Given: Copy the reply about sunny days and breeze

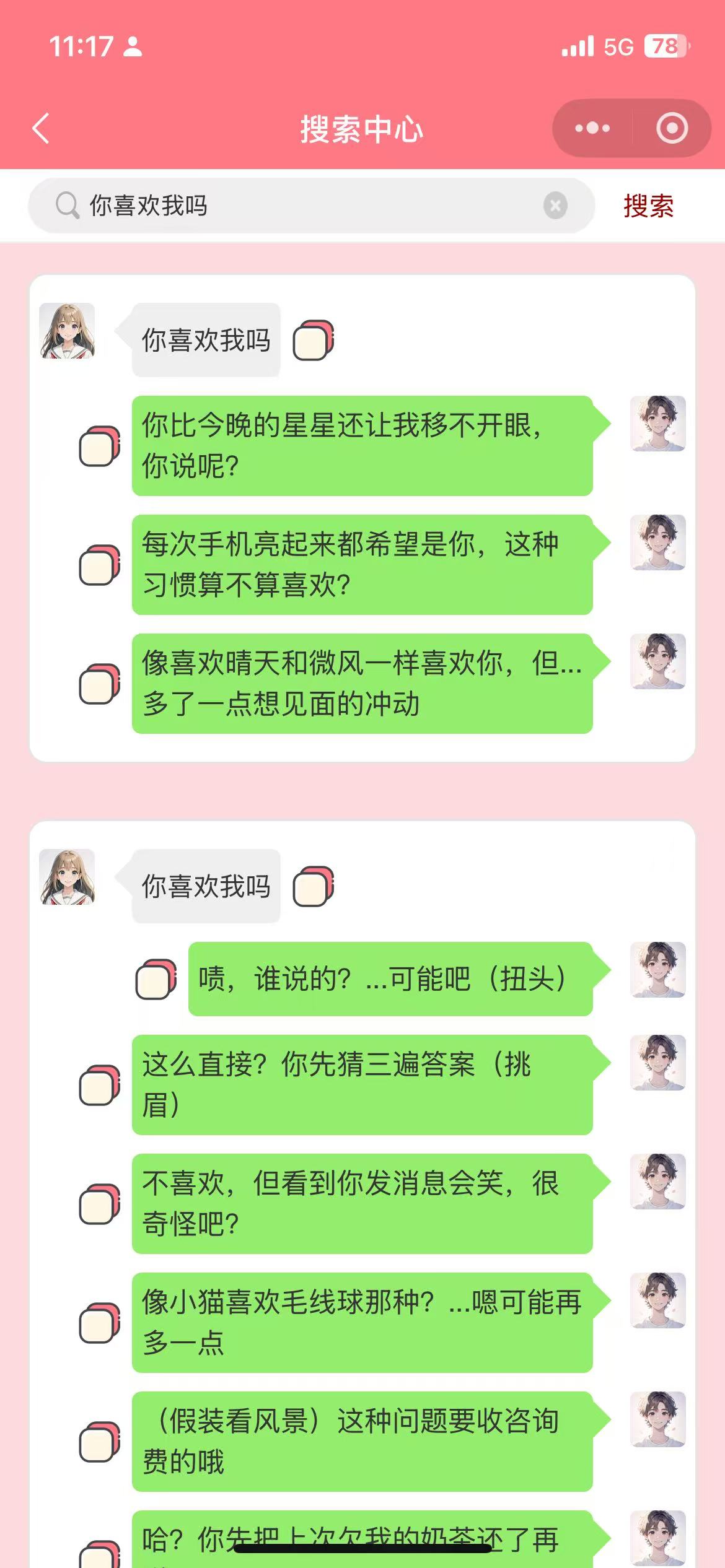Looking at the screenshot, I should coord(99,680).
